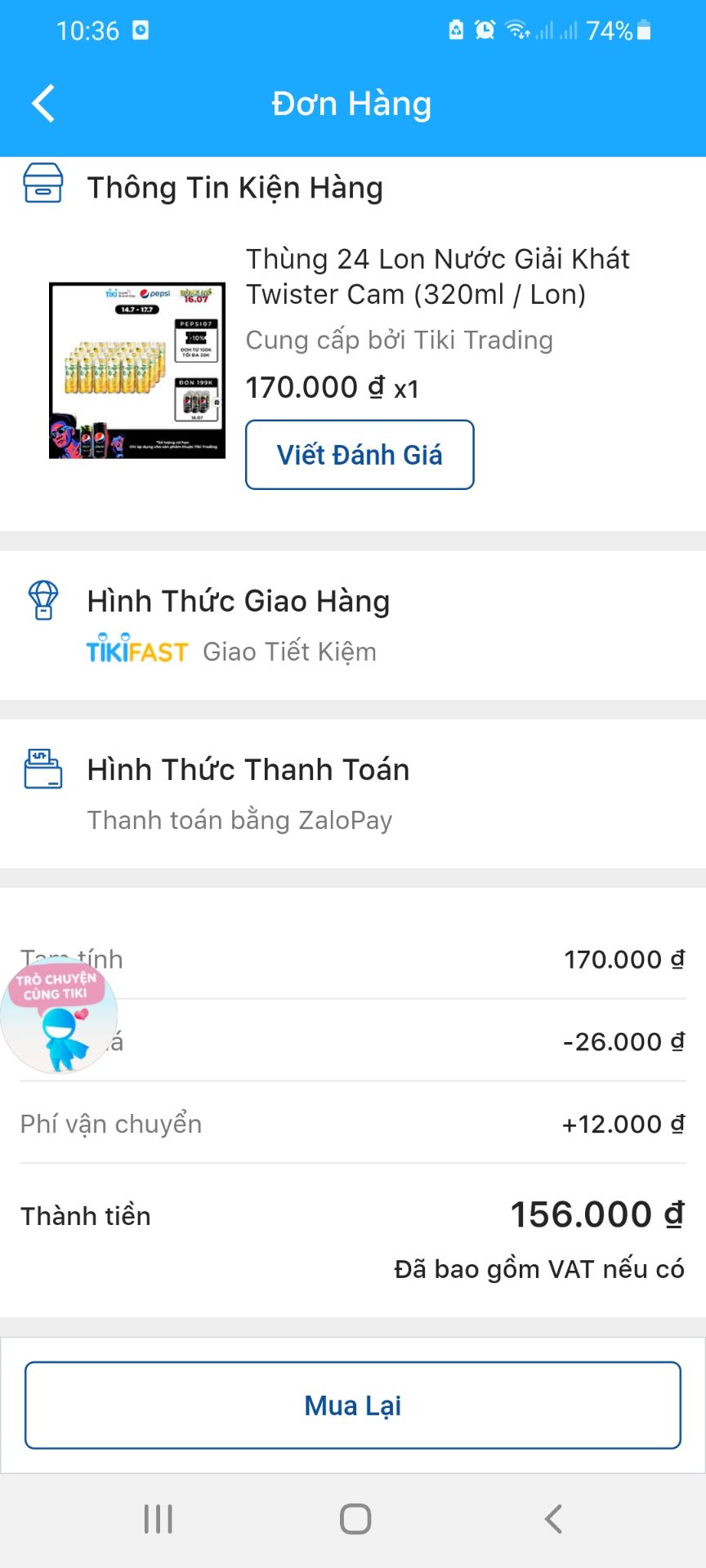Select the wallet icon beside Hình Thức Thanh Toán
The image size is (706, 1568).
43,768
